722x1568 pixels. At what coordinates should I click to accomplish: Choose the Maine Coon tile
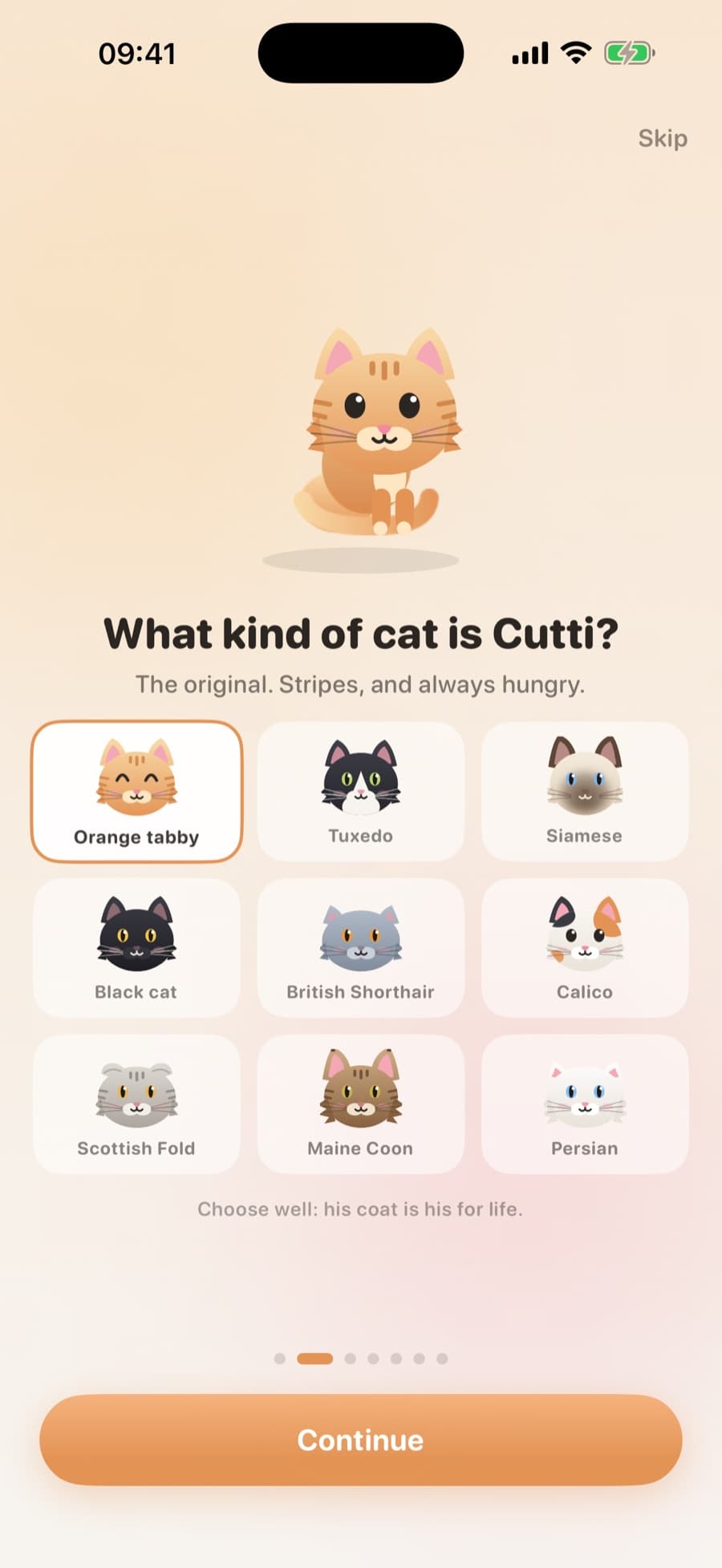pos(360,1104)
